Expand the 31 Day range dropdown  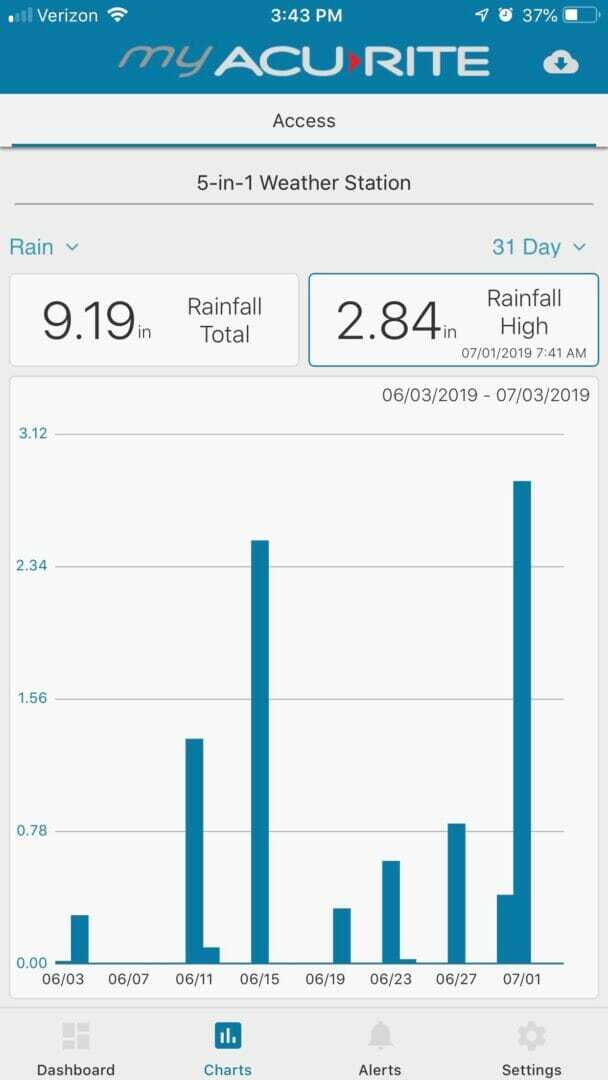pyautogui.click(x=538, y=247)
